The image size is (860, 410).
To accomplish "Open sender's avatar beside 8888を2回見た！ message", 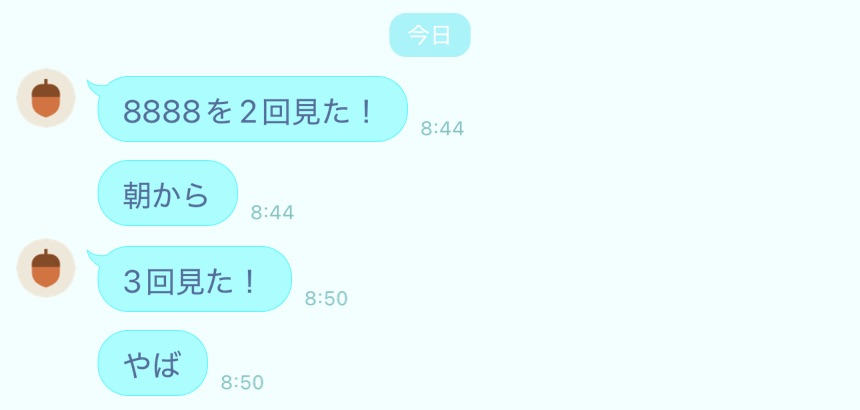I will (46, 98).
